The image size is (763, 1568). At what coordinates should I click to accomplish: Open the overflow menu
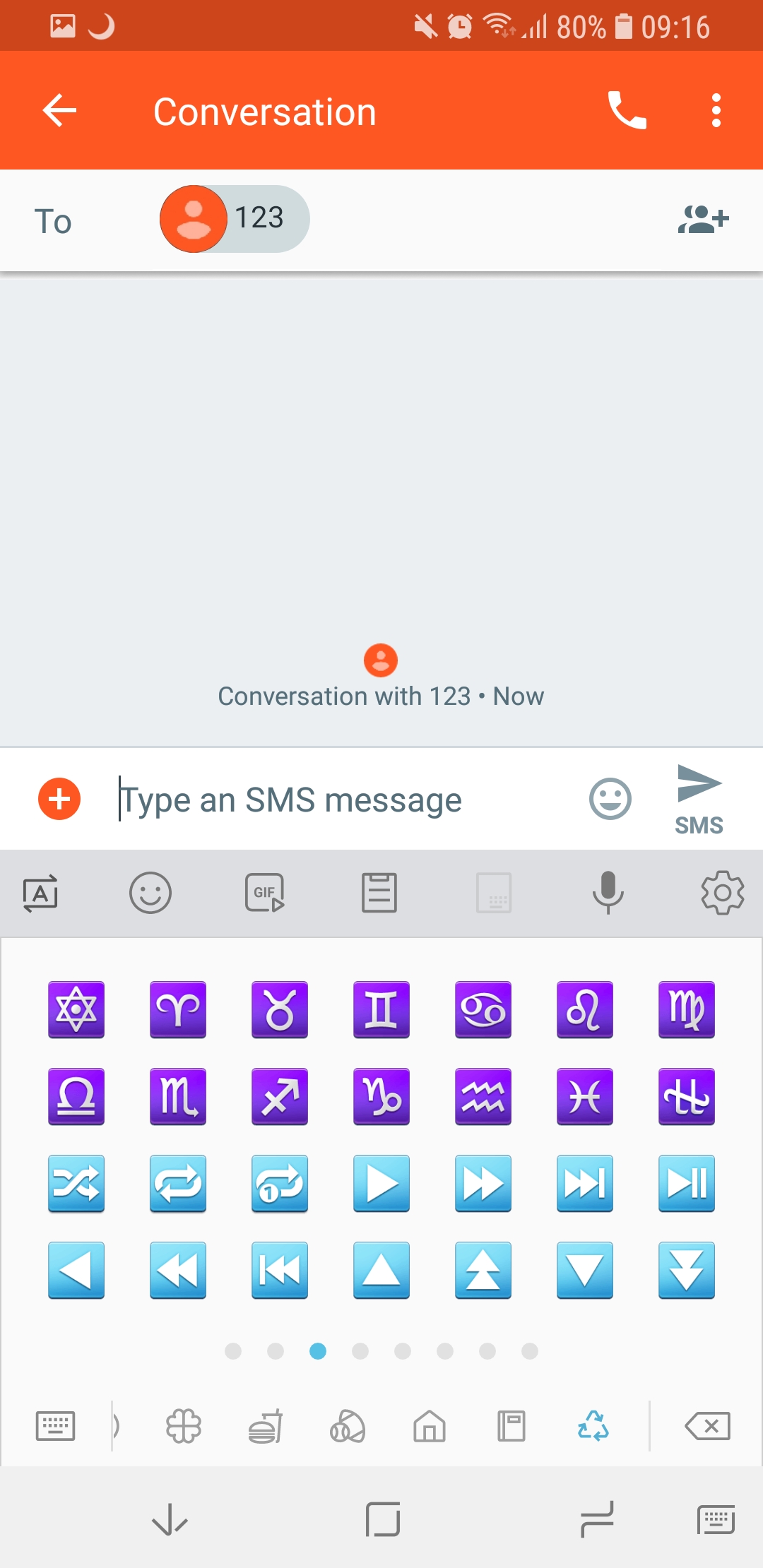[716, 111]
